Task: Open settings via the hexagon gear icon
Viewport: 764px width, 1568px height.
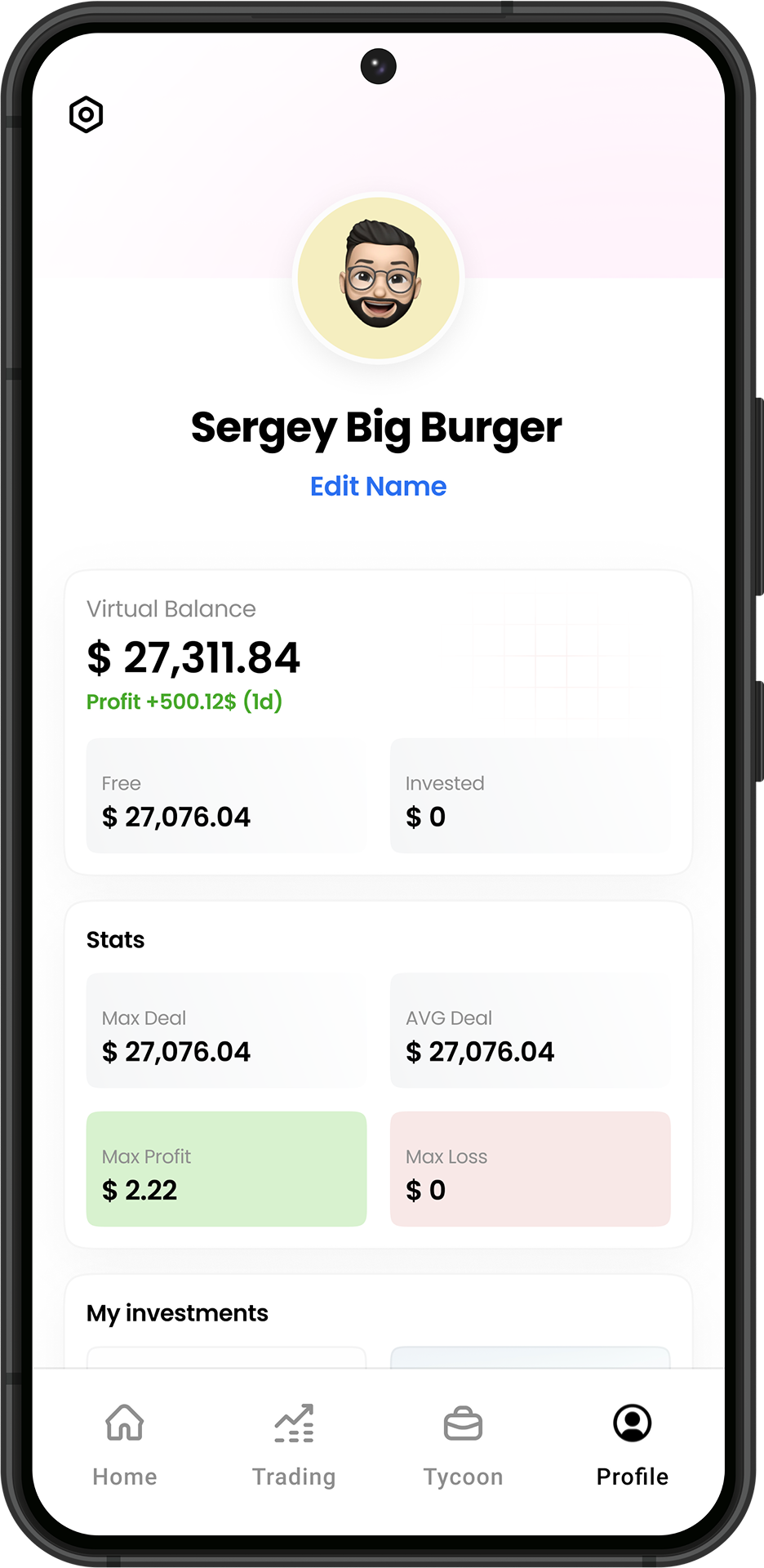Action: click(x=86, y=114)
